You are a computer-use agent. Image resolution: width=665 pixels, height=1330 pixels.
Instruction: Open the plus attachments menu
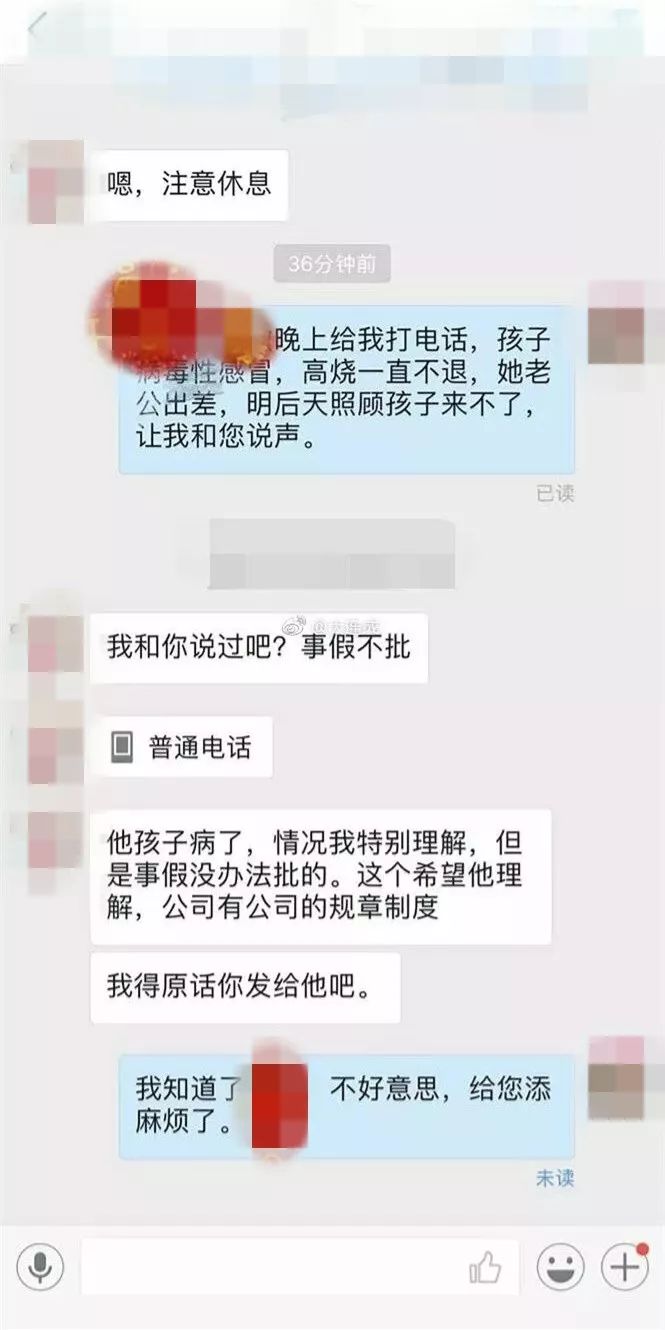624,1268
